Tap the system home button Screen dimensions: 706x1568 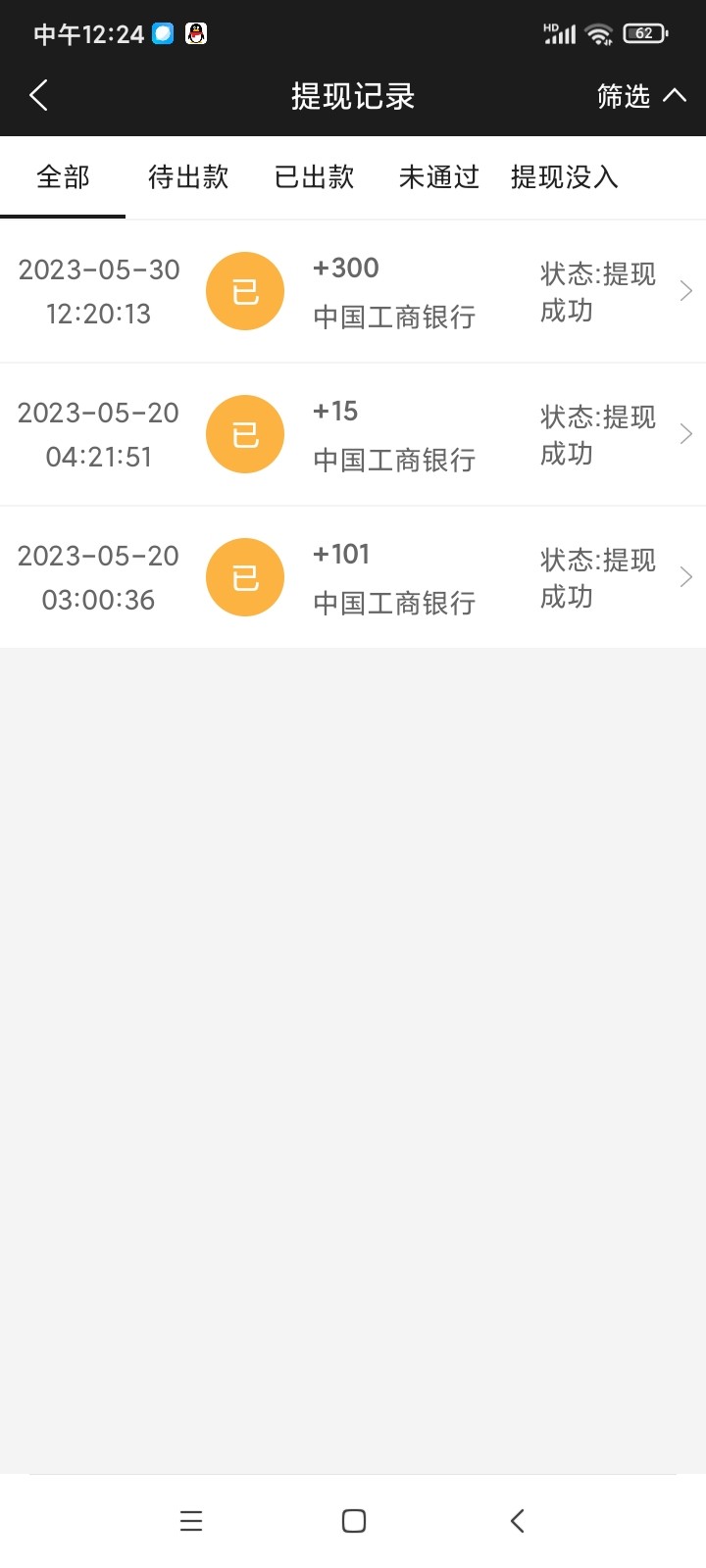(354, 1520)
